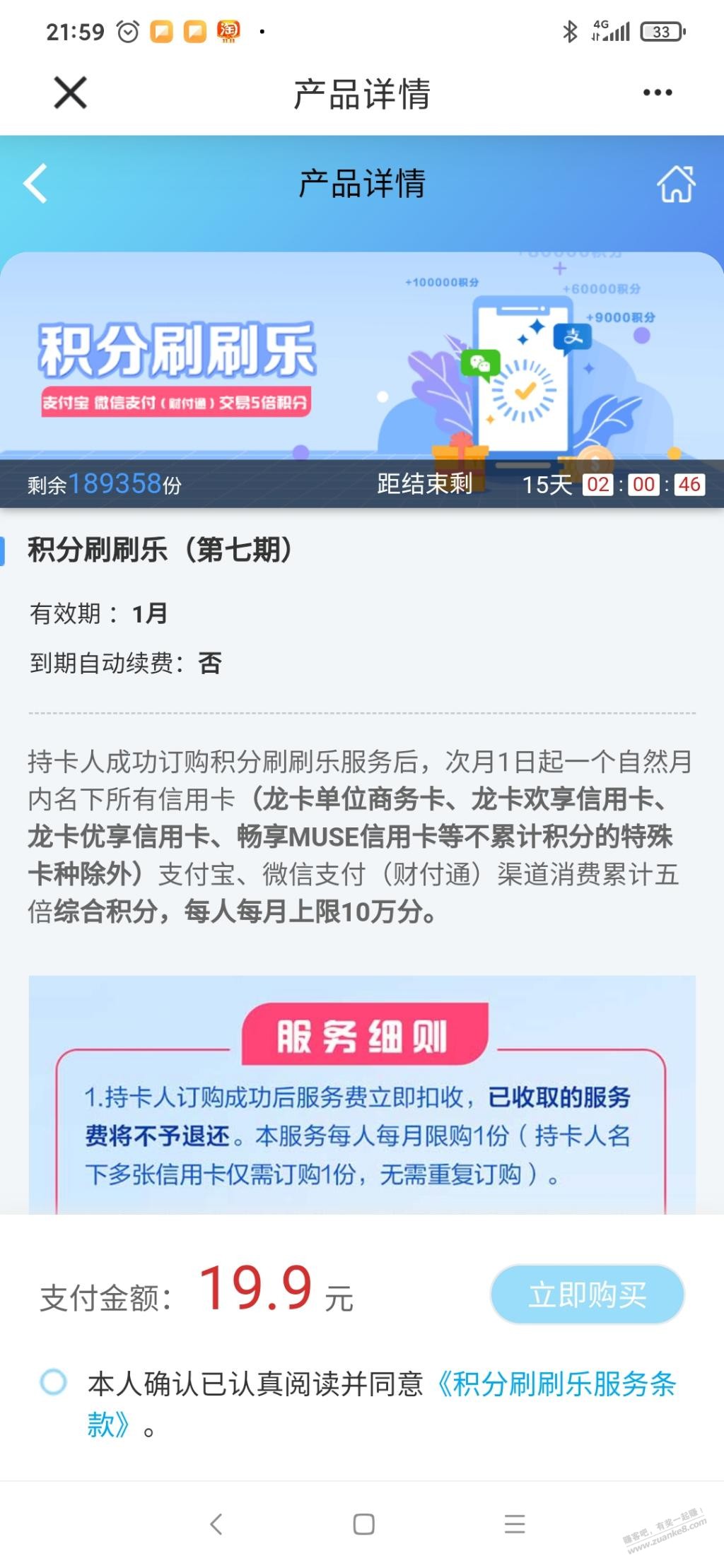Tap the system back button

tap(216, 1524)
